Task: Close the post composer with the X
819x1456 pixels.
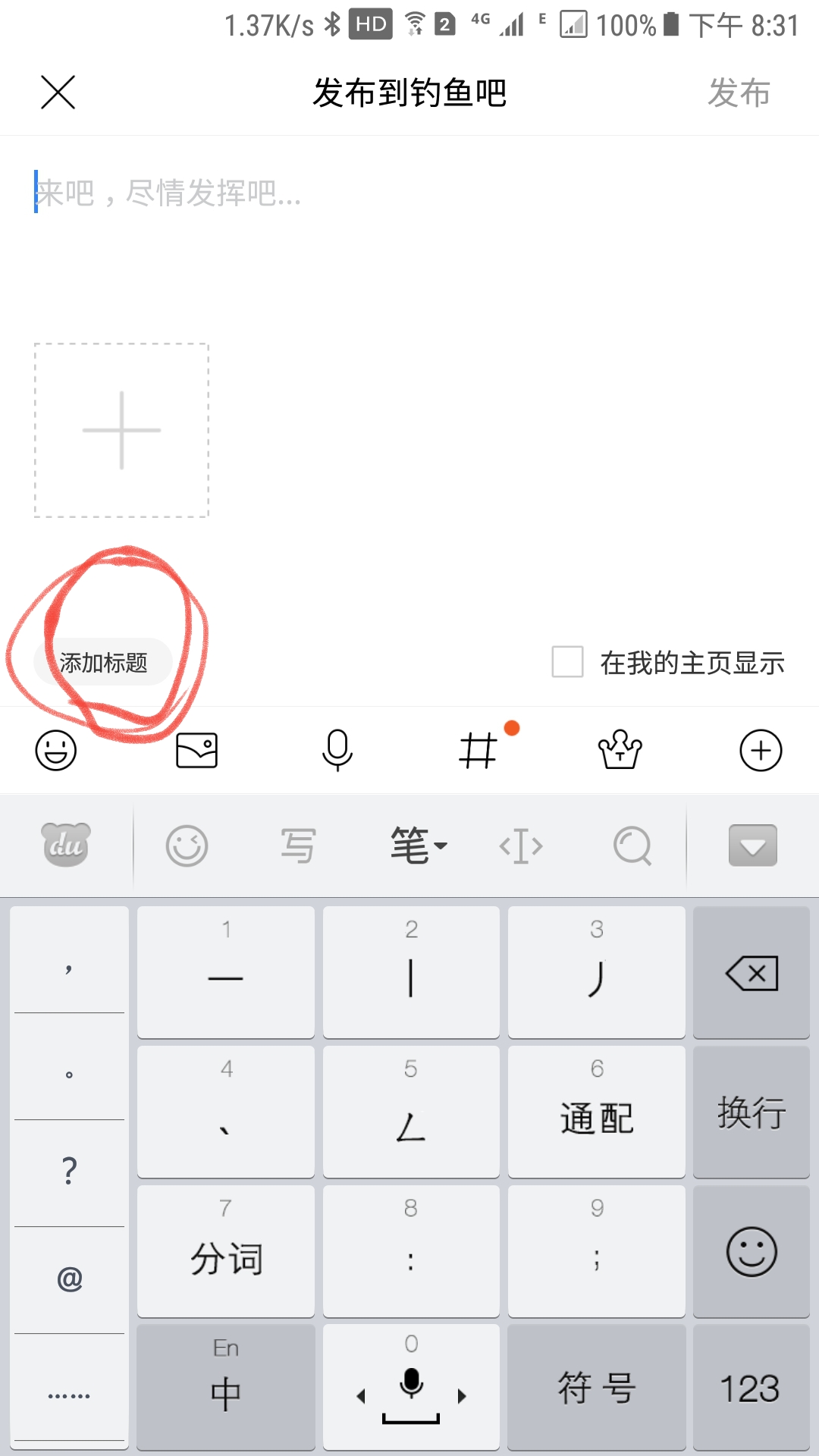Action: click(58, 93)
